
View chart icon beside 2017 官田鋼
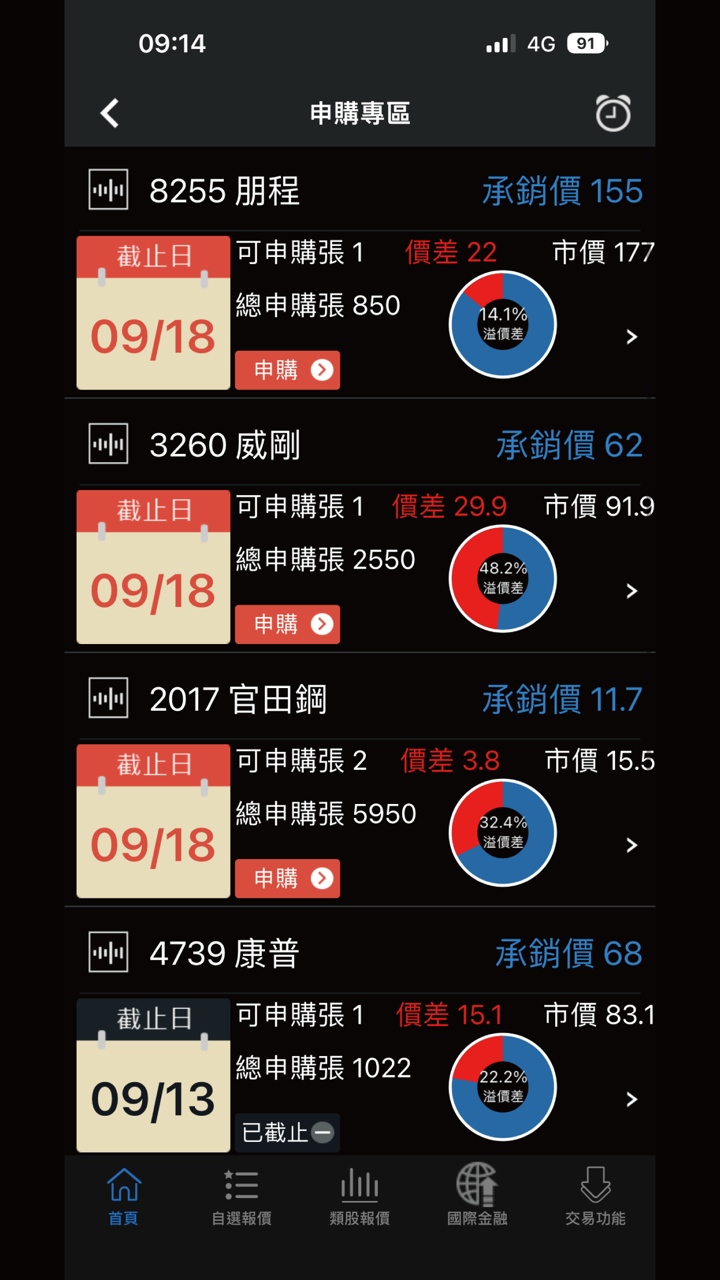[x=108, y=698]
